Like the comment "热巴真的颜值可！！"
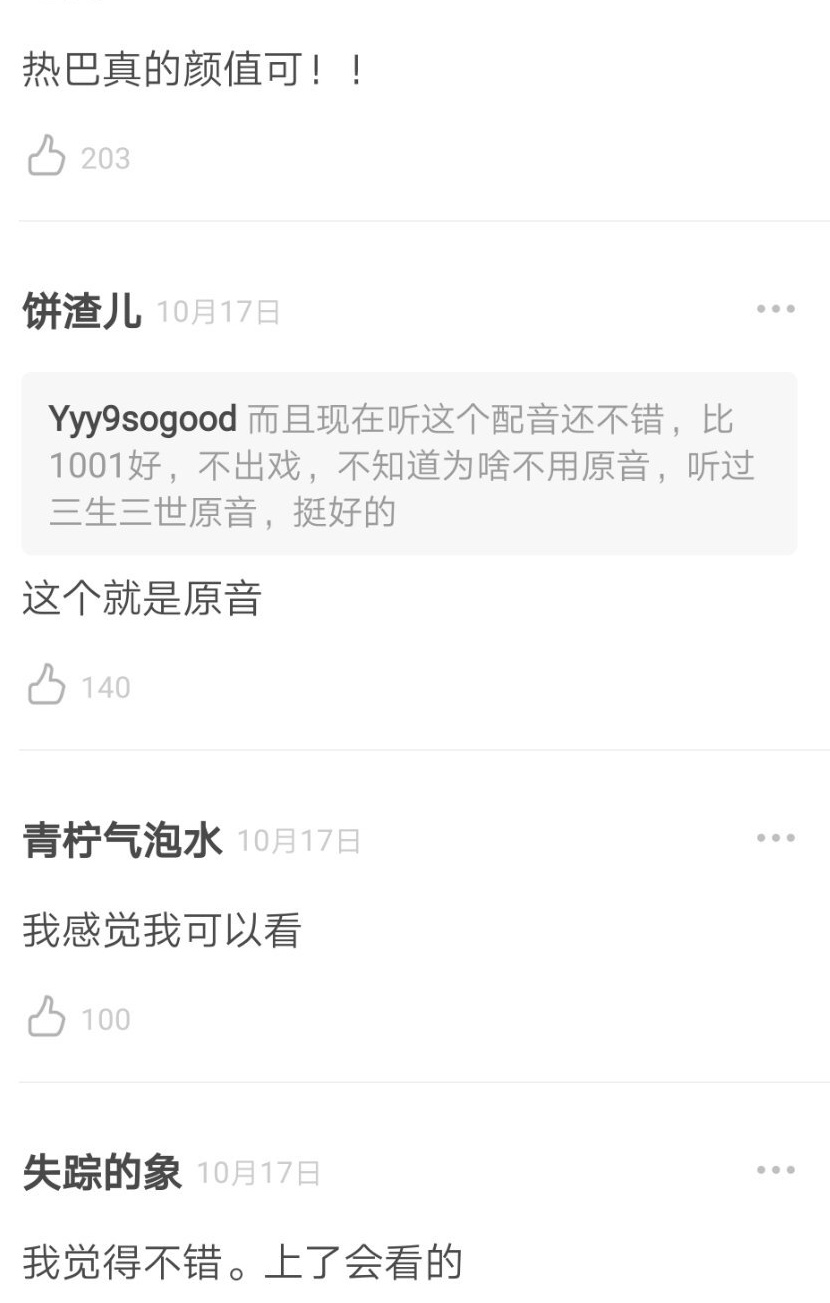The width and height of the screenshot is (830, 1303). pyautogui.click(x=46, y=158)
